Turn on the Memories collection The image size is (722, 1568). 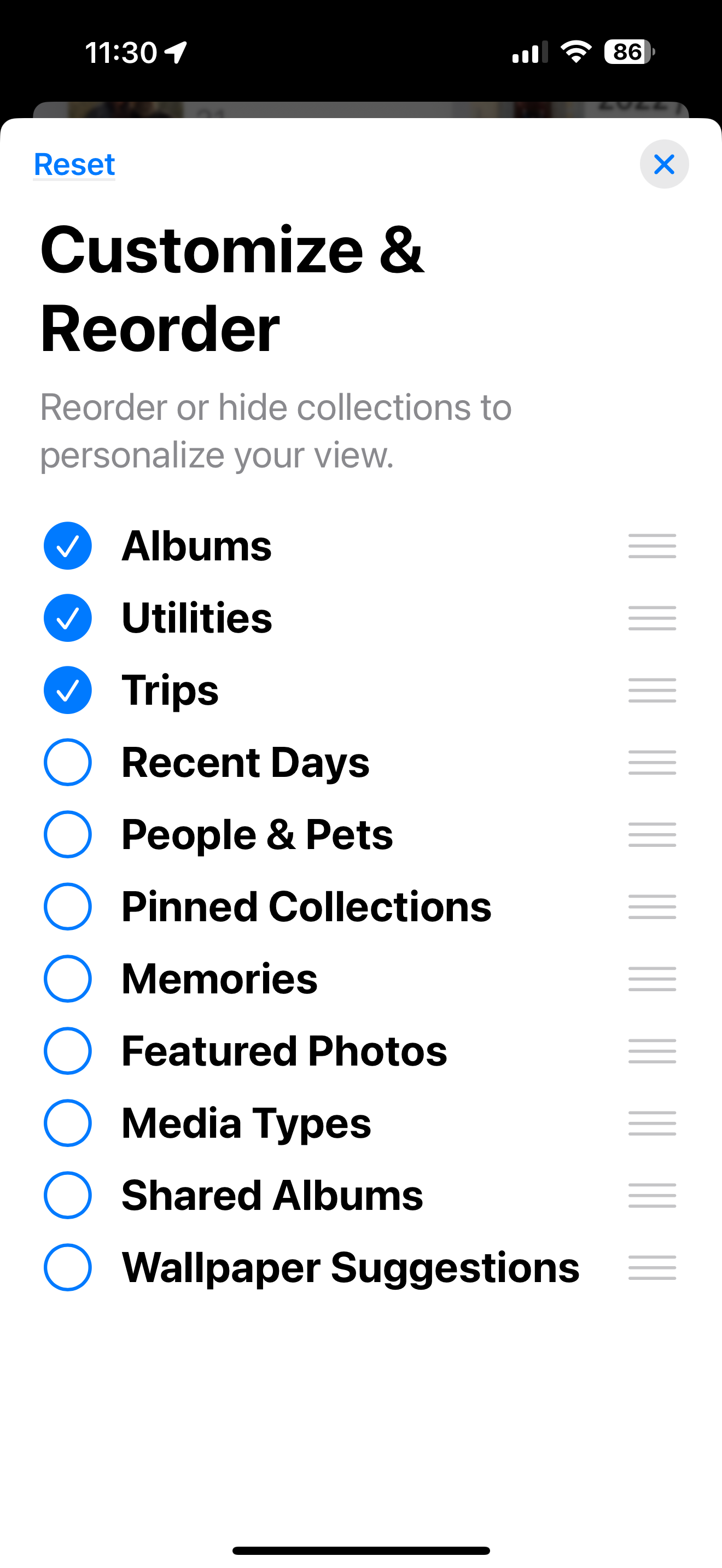pyautogui.click(x=68, y=979)
